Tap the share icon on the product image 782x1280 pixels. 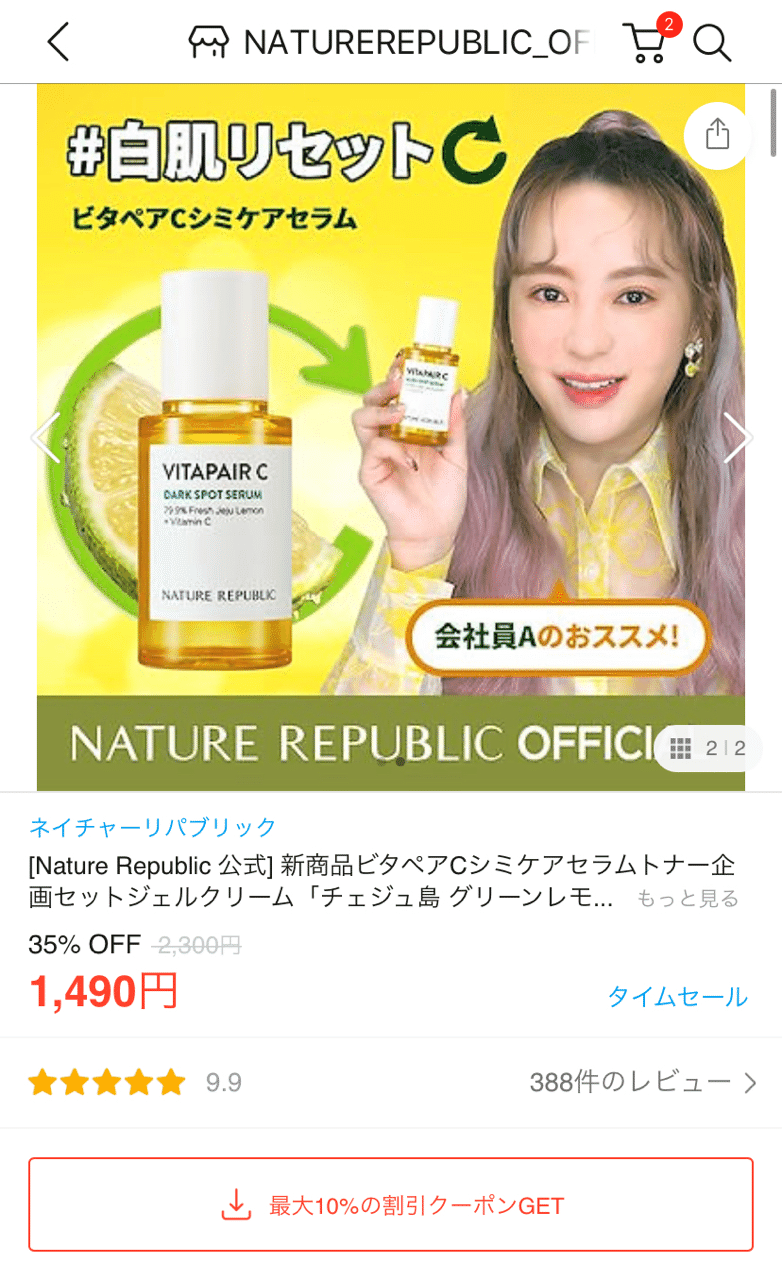[x=716, y=135]
